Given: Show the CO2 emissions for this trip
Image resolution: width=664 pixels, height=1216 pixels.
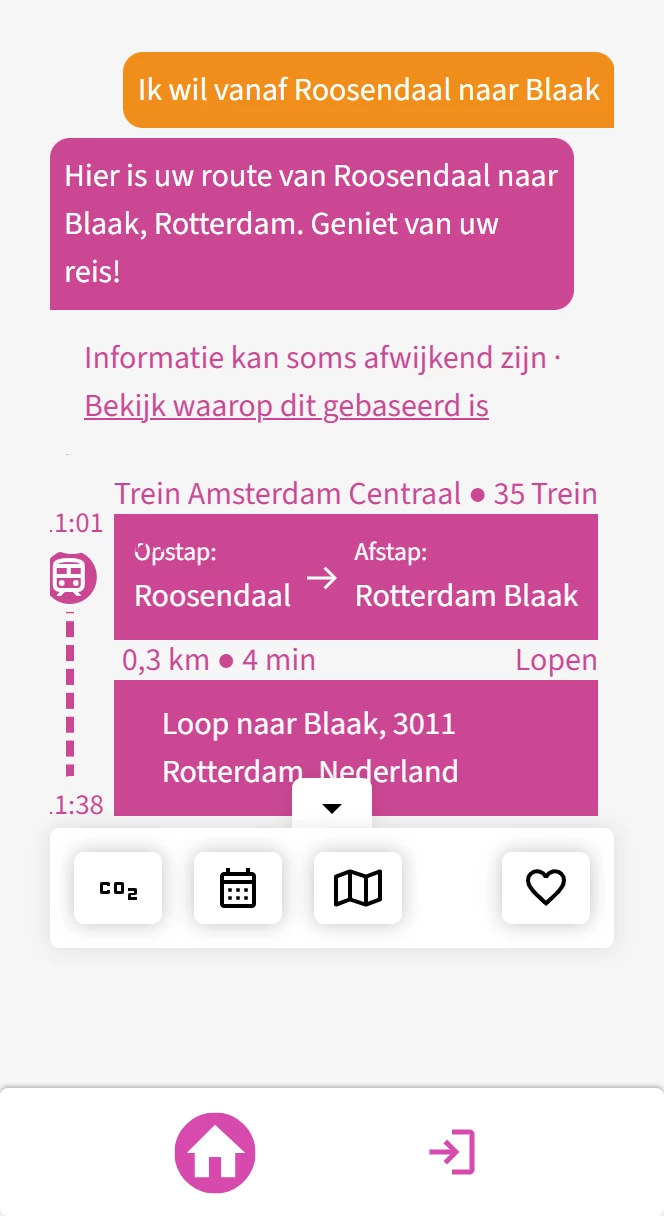Looking at the screenshot, I should (118, 888).
